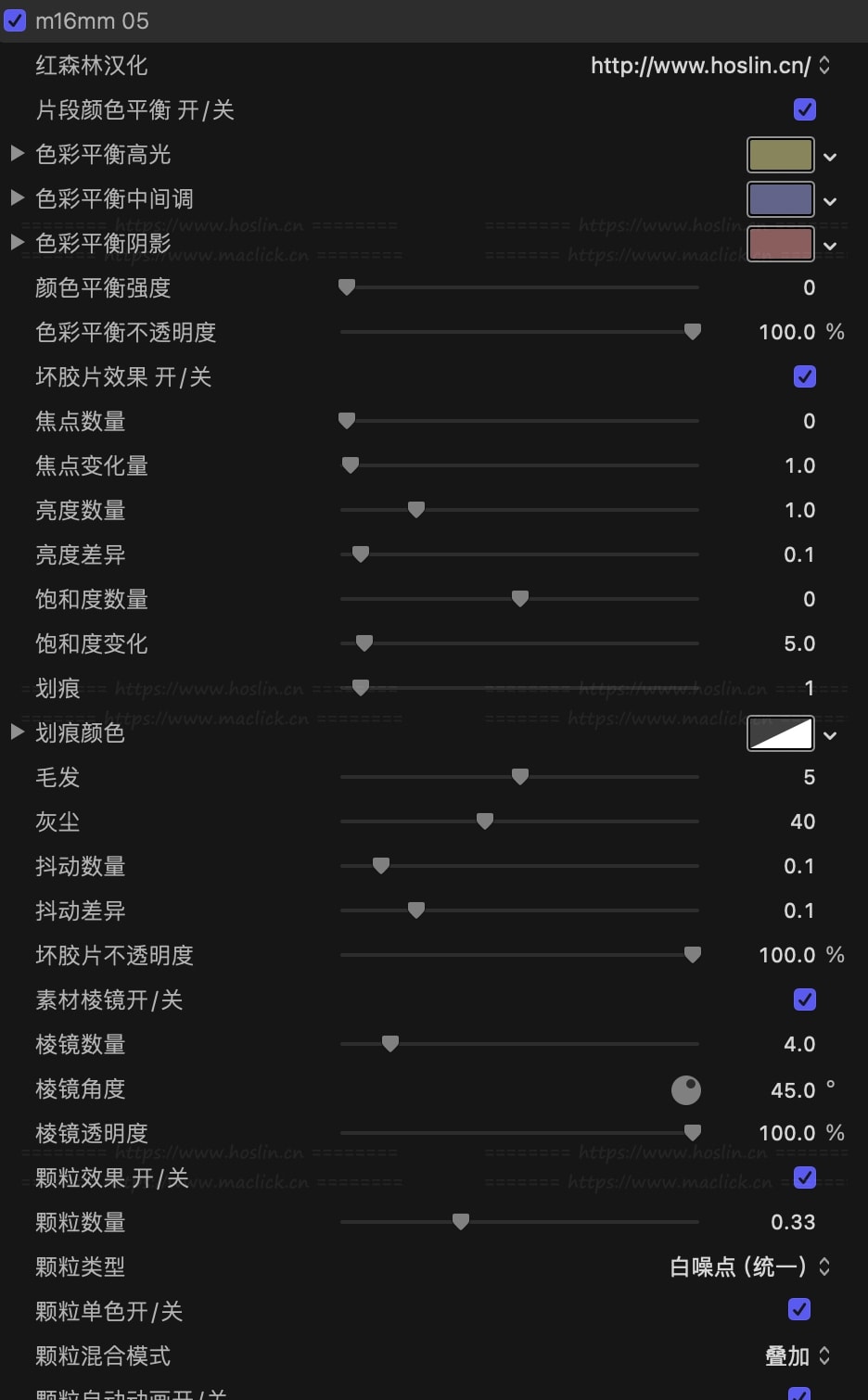Click the 色彩平衡阴影 swatch dropdown arrow
The image size is (868, 1400).
pyautogui.click(x=830, y=246)
